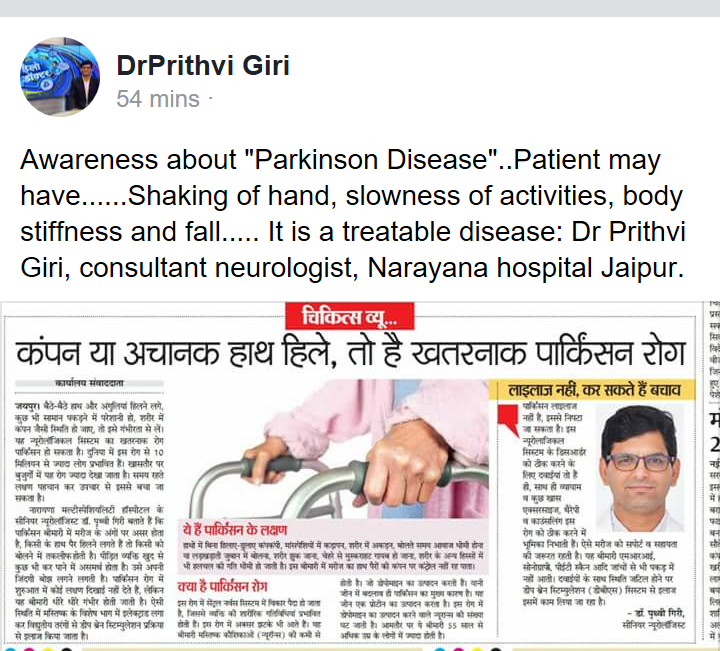Open DrPrithvi Giri's profile picture
Screen dimensions: 720x651
[x=60, y=78]
